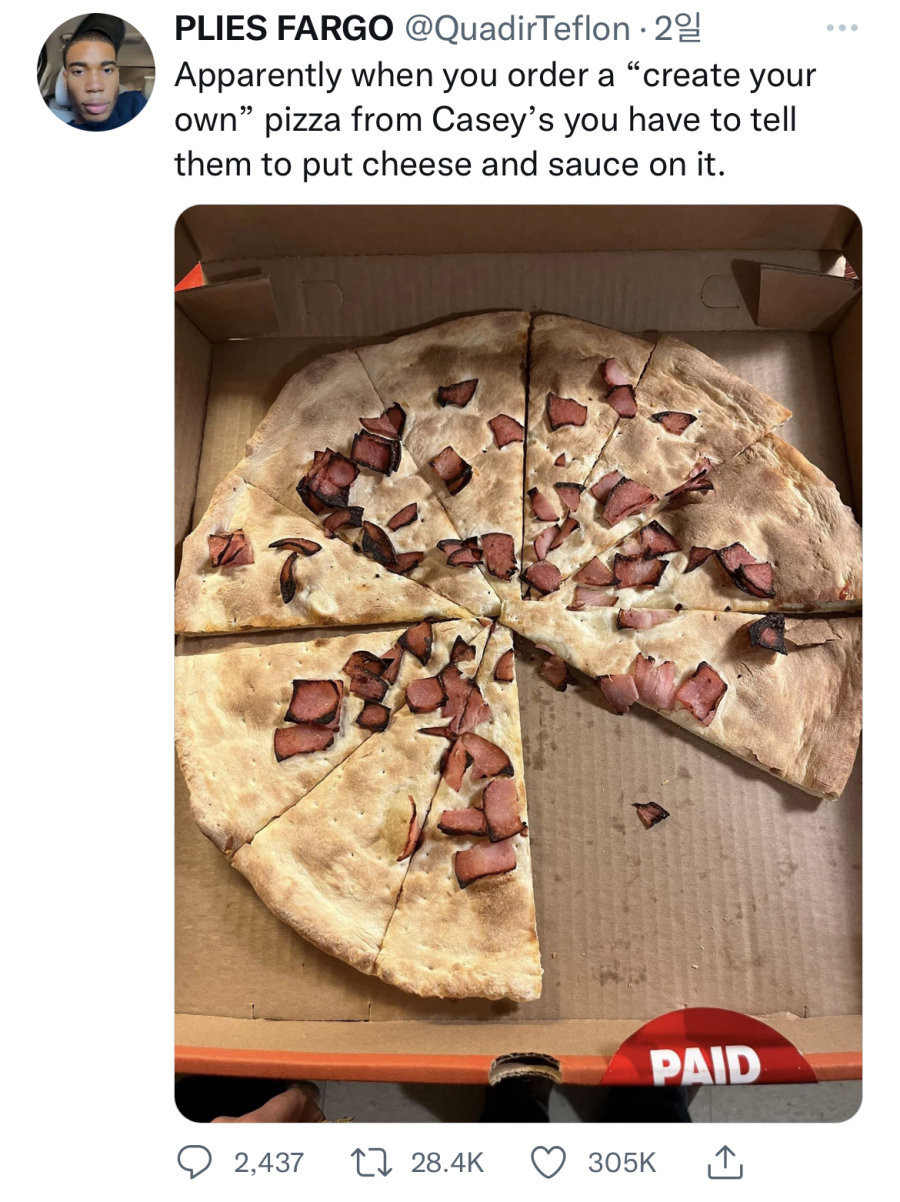The height and width of the screenshot is (1202, 900).
Task: Open PLIES FARGO's profile picture
Action: click(96, 72)
